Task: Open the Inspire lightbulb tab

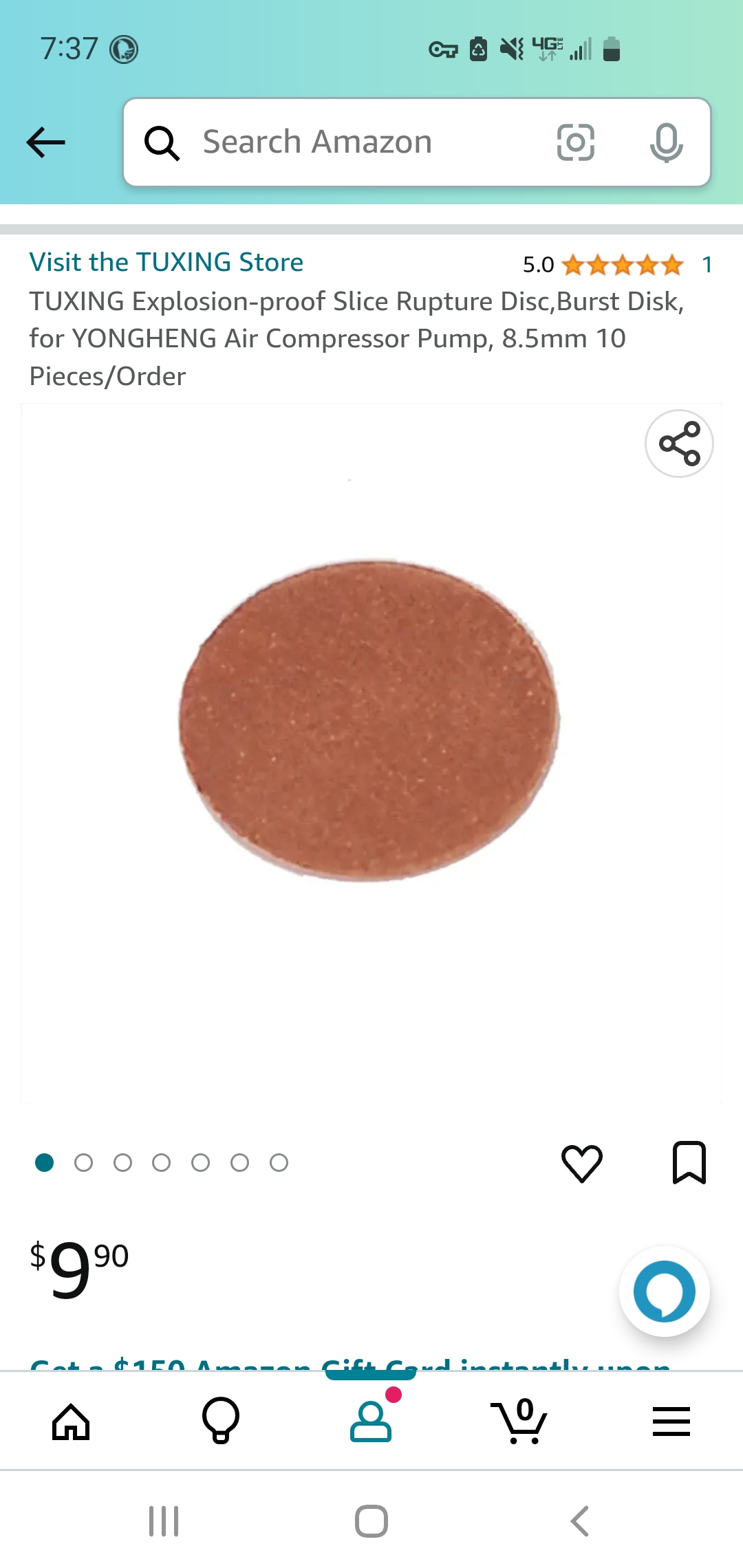Action: (x=221, y=1422)
